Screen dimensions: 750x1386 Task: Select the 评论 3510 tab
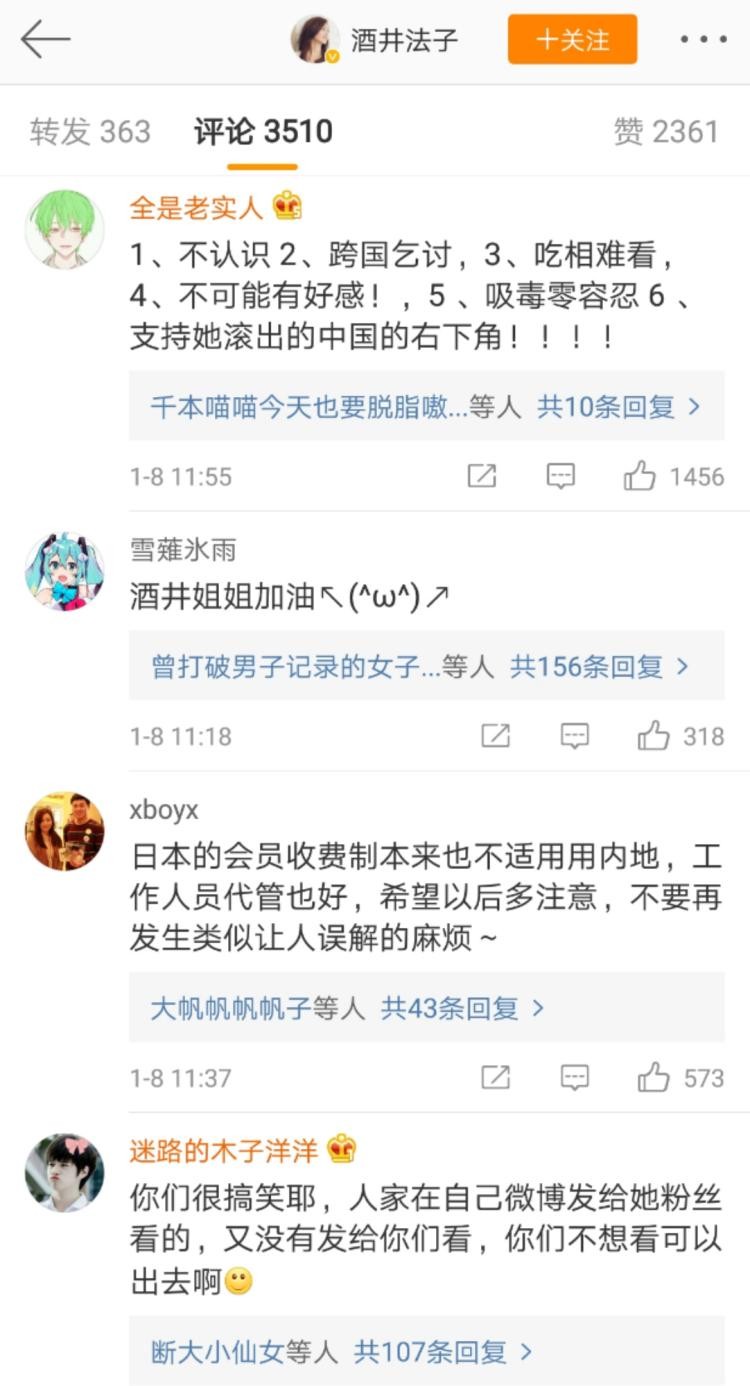[263, 131]
